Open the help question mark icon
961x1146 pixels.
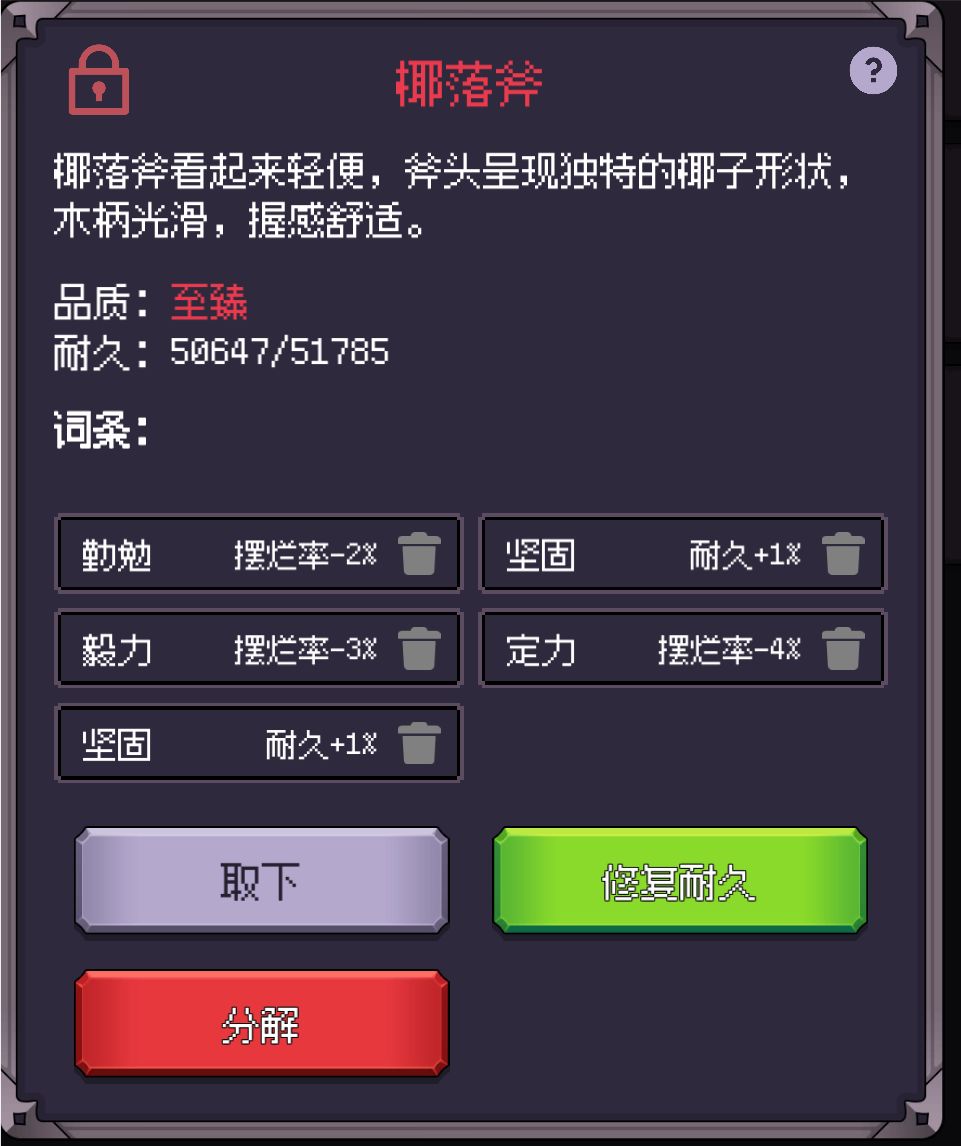[875, 69]
